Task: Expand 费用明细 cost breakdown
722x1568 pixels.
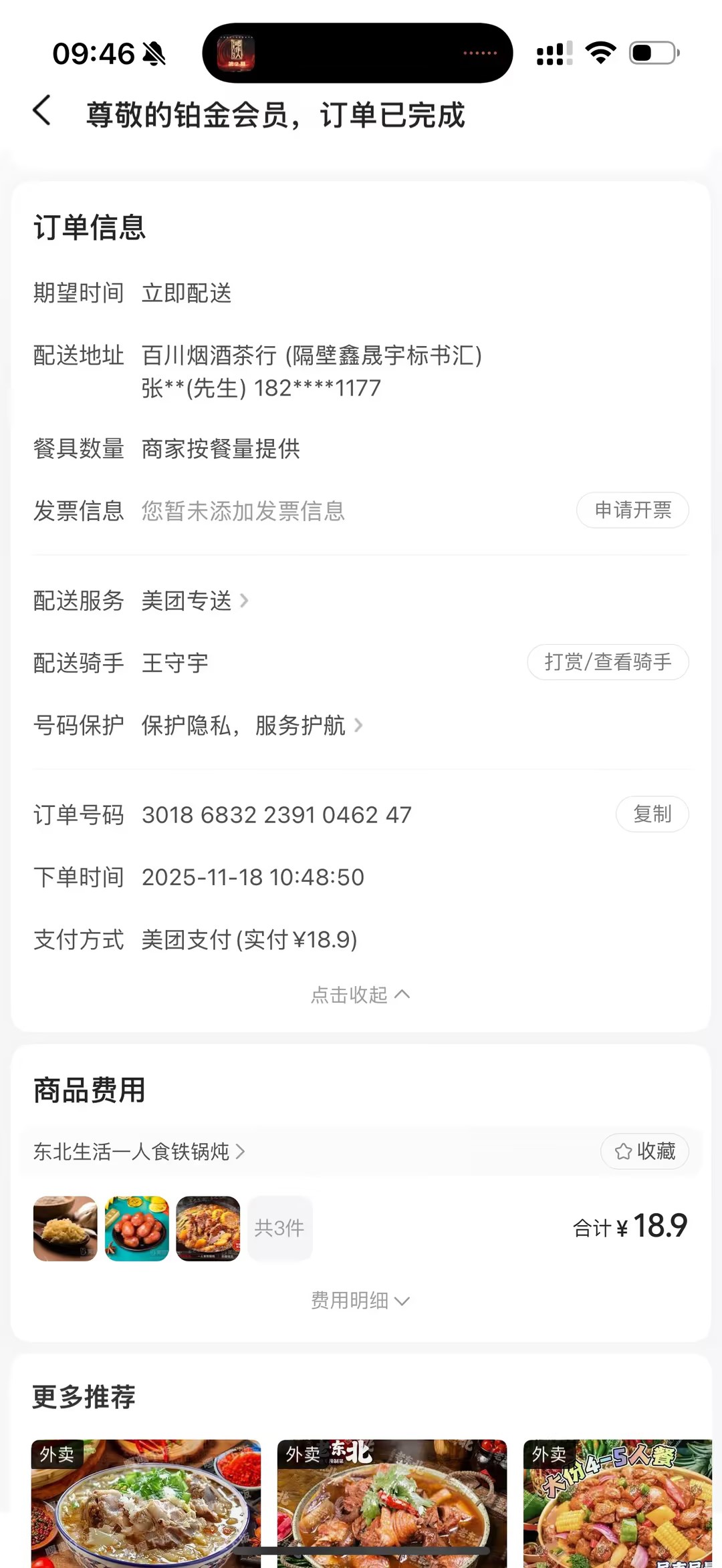Action: click(360, 1300)
